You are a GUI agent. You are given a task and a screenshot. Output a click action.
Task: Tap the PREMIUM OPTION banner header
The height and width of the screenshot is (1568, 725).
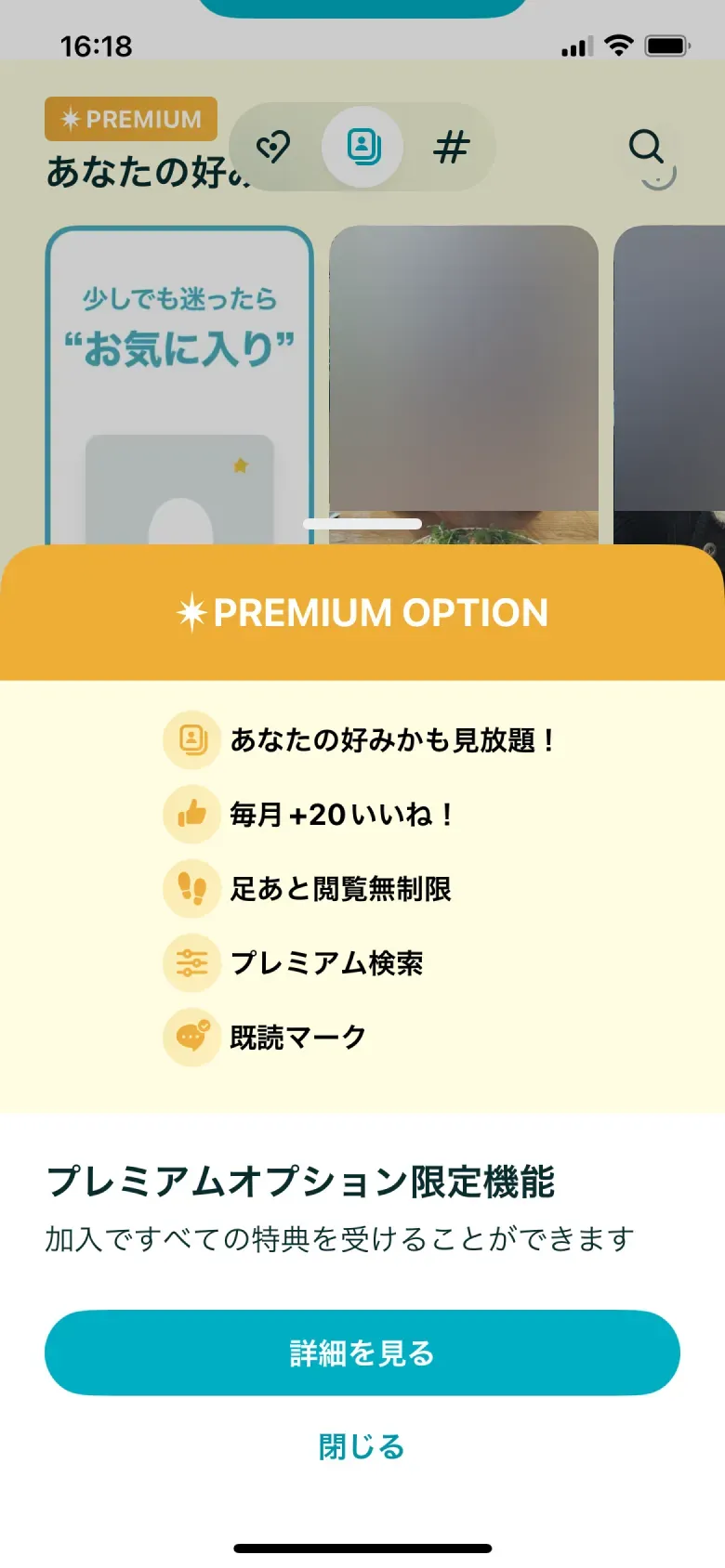coord(362,612)
